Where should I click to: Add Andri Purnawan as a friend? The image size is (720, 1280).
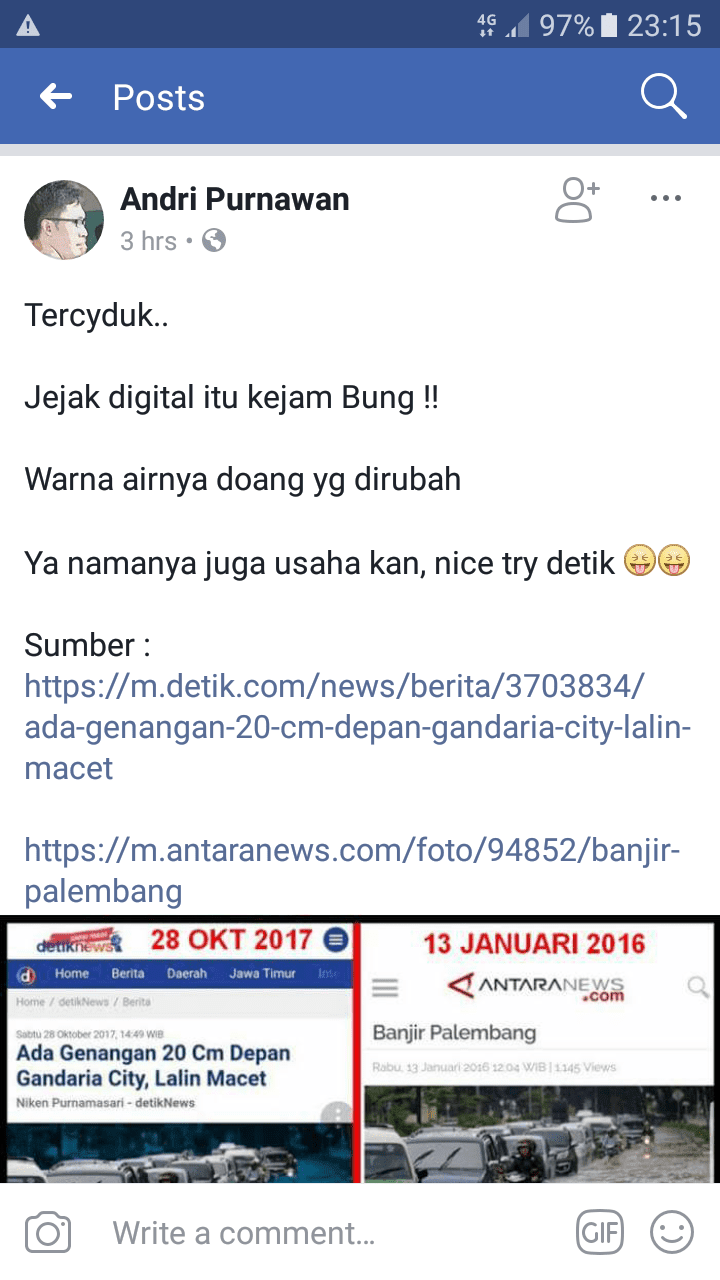click(577, 199)
